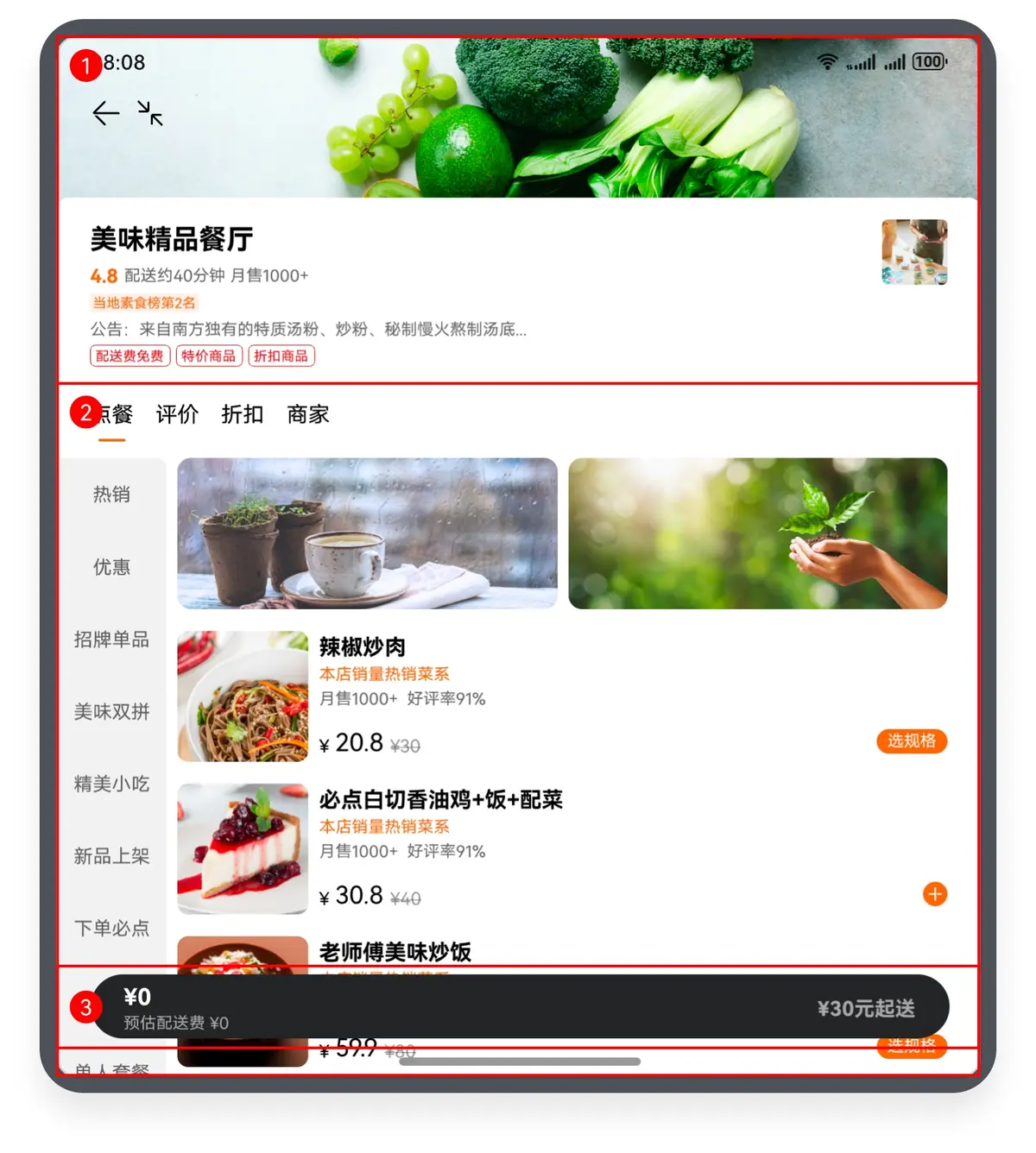Open the coffee cup banner
This screenshot has height=1153, width=1036.
367,533
